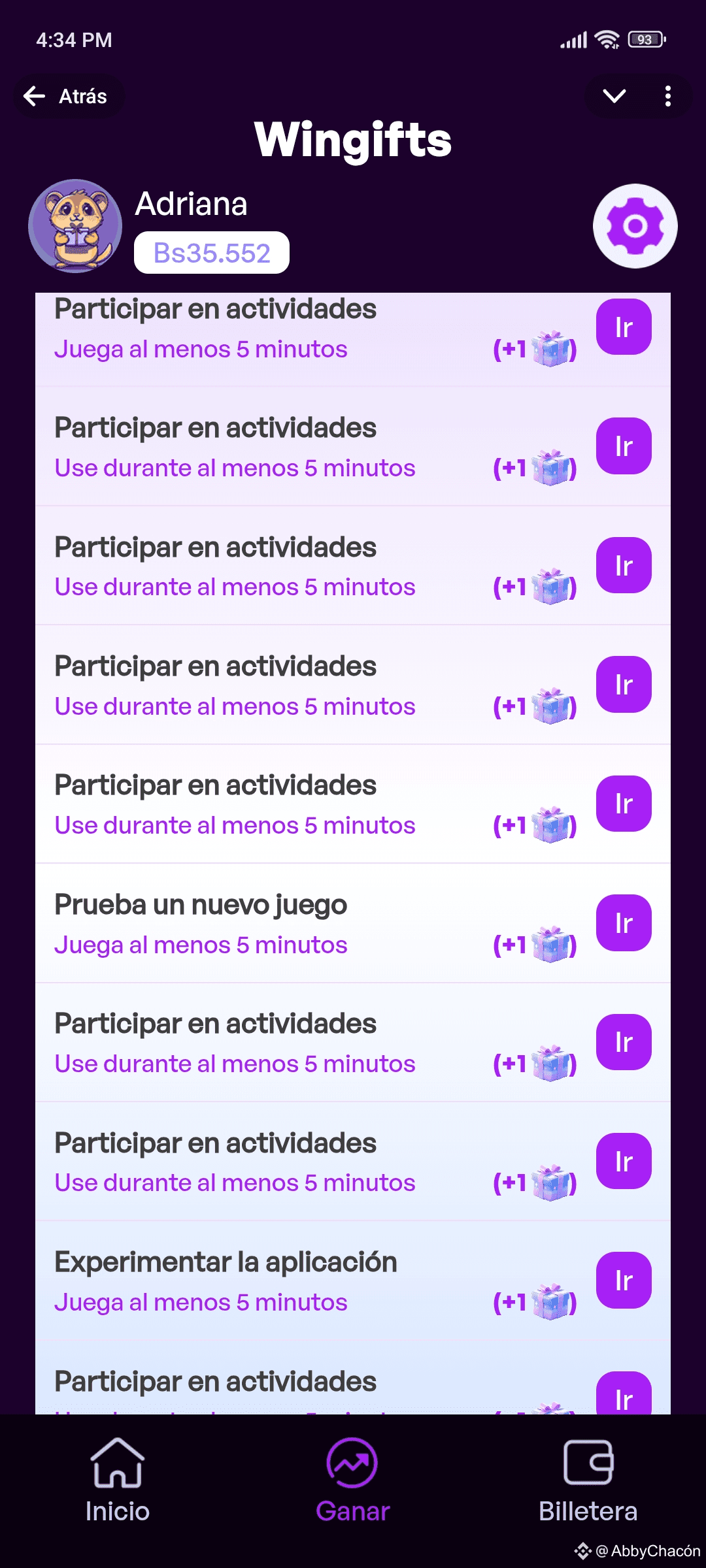Open the three-dot overflow menu
706x1568 pixels.
coord(667,97)
